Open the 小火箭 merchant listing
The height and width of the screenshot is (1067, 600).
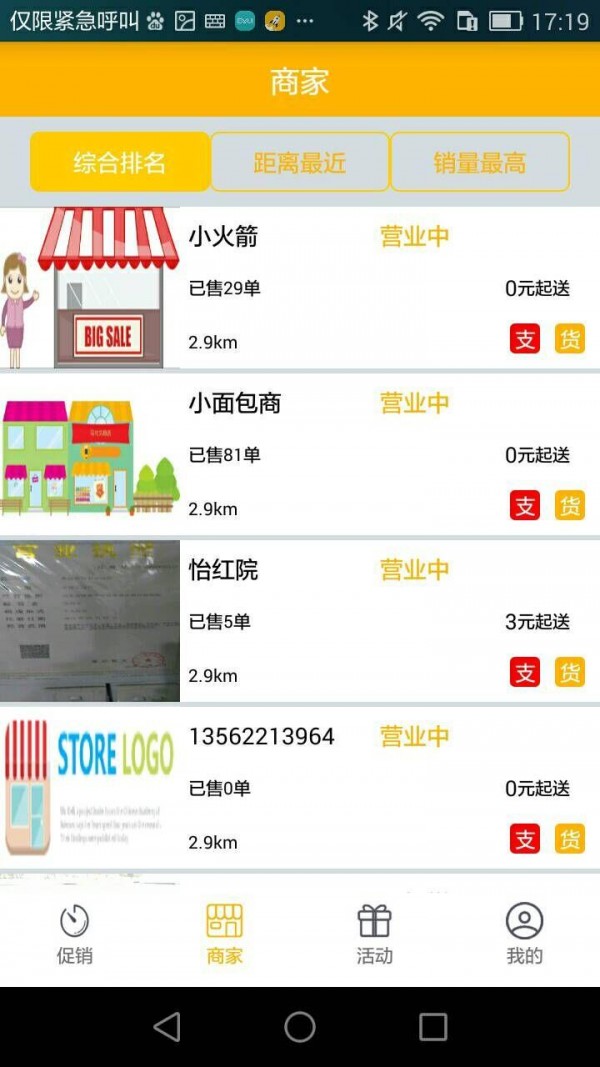[300, 288]
